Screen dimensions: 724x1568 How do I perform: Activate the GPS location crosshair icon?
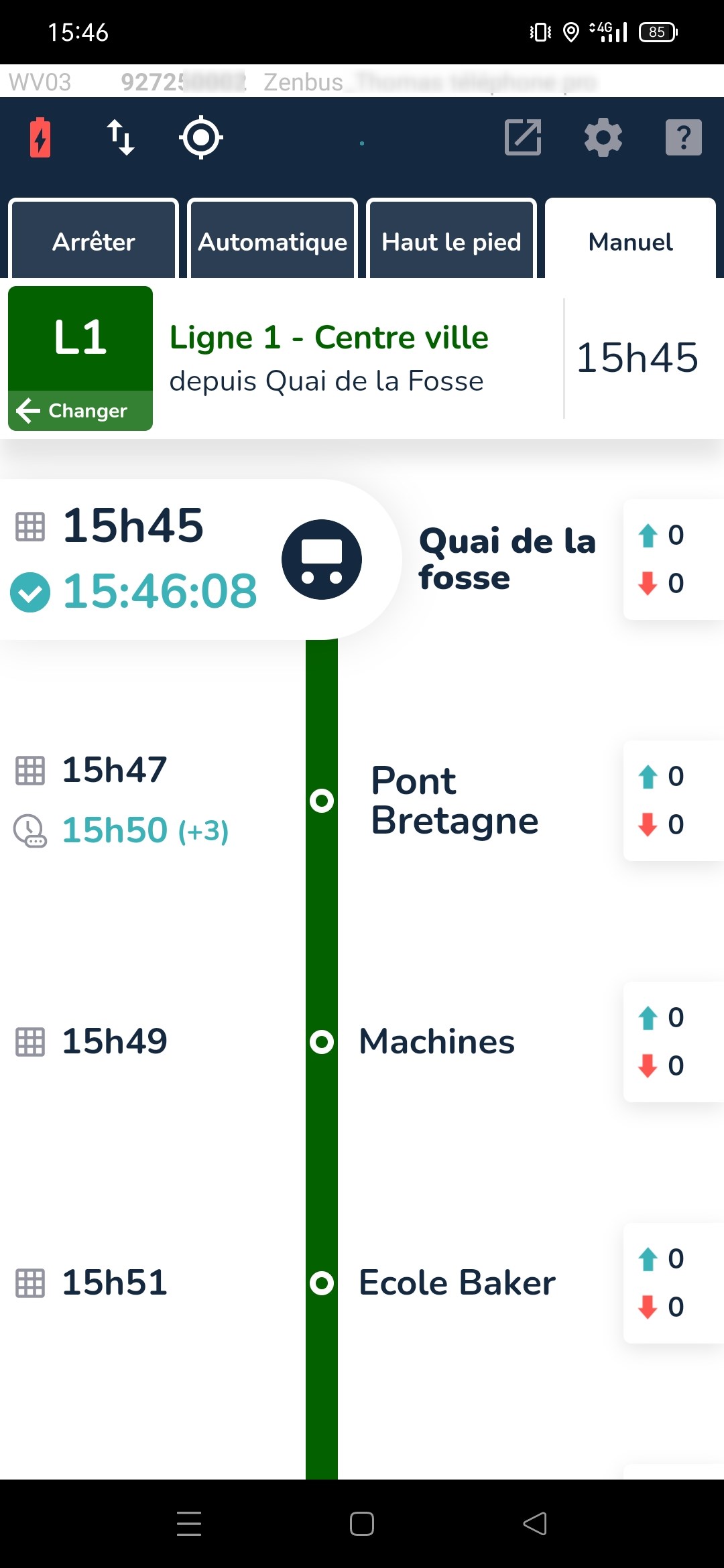point(201,137)
